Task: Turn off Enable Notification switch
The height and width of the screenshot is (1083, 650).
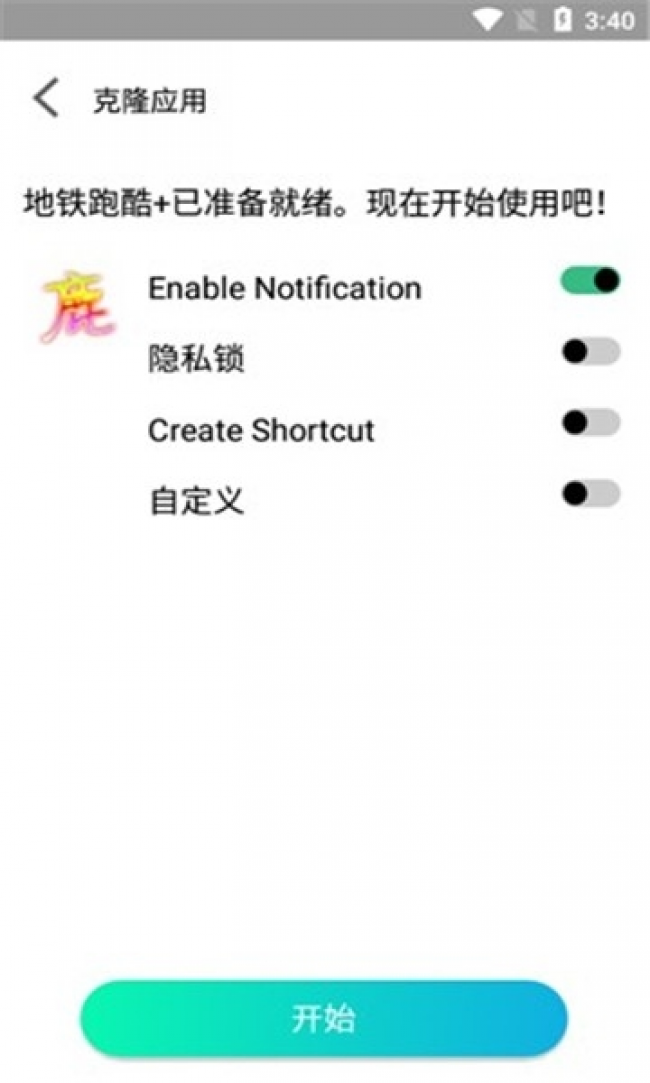Action: pos(590,281)
